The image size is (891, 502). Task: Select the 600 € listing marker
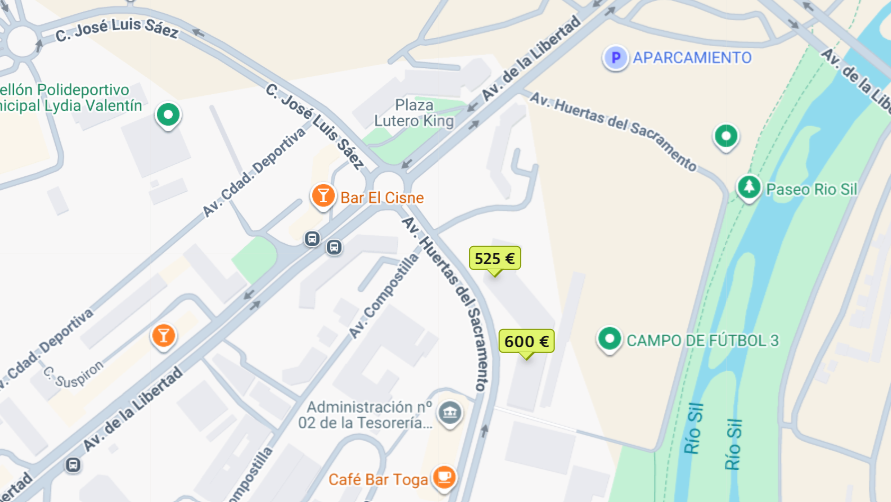point(526,342)
